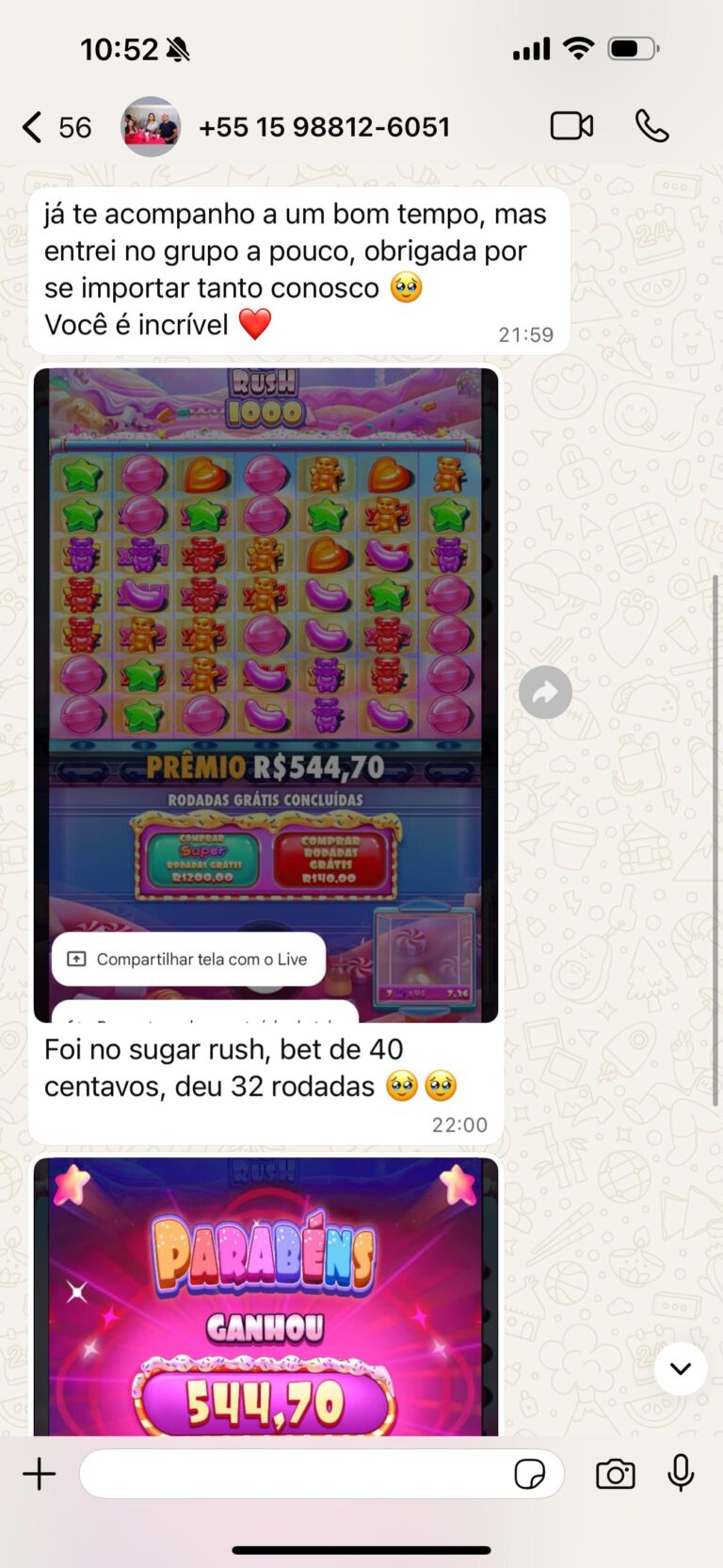Screen dimensions: 723x1568
Task: Jump to the latest messages
Action: coord(681,1368)
